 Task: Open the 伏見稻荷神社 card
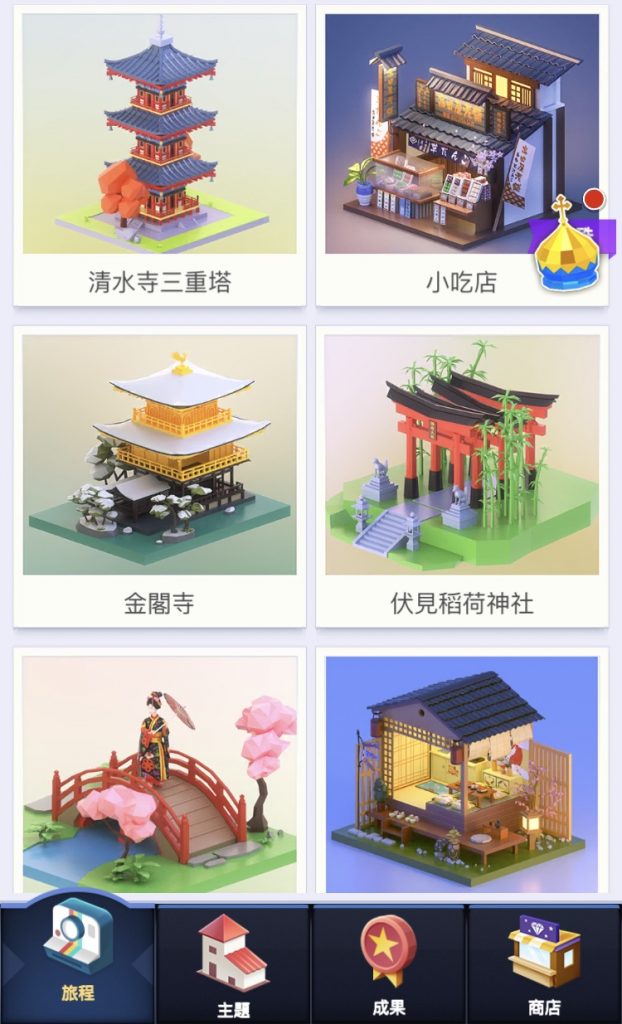(x=461, y=477)
